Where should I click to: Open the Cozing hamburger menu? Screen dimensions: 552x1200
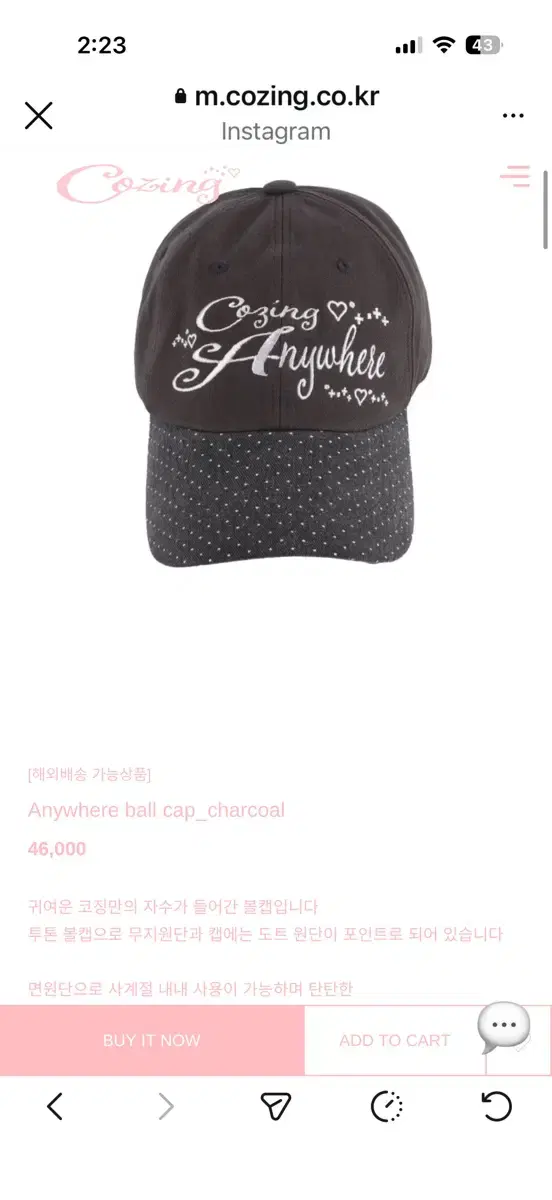[x=515, y=177]
